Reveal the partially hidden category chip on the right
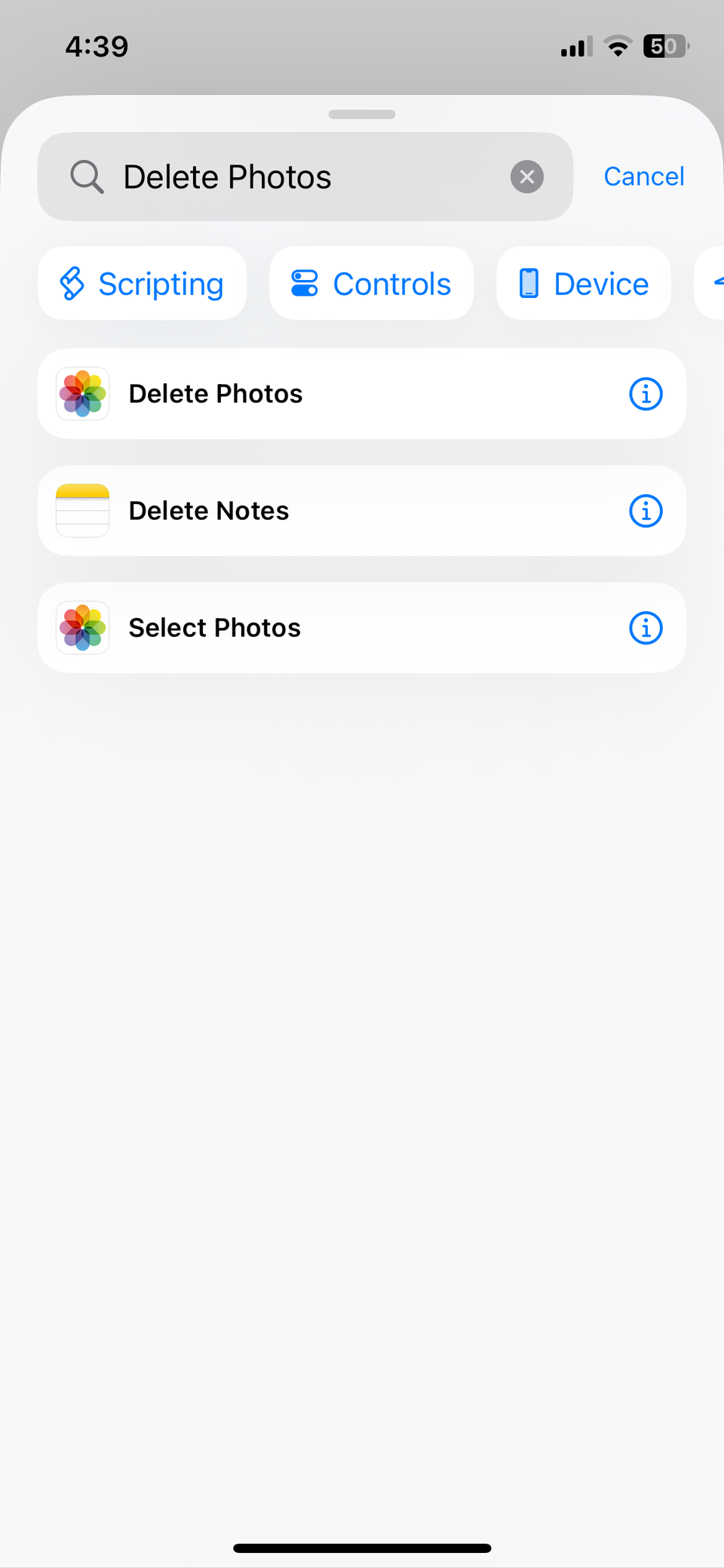724x1568 pixels. pyautogui.click(x=713, y=283)
